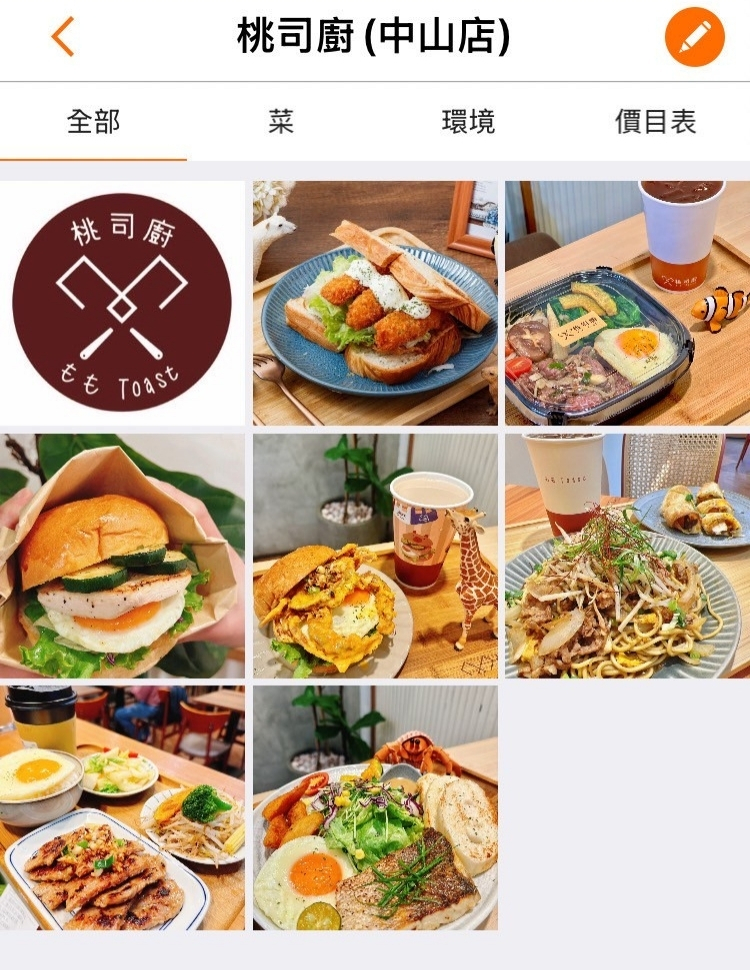Open the fish fillet brunch plate photo

click(x=375, y=808)
